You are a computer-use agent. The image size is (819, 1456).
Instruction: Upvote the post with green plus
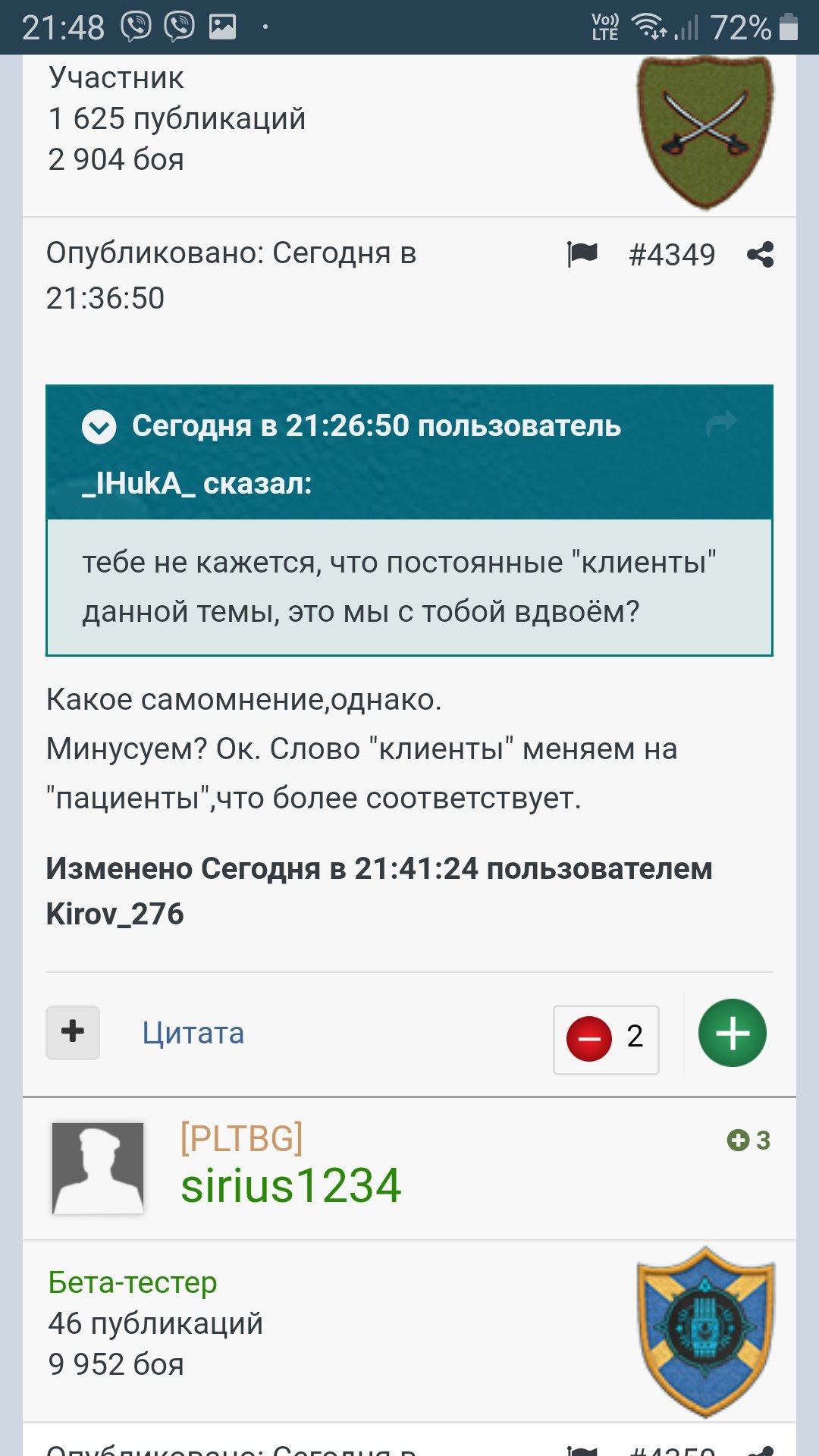click(733, 1033)
